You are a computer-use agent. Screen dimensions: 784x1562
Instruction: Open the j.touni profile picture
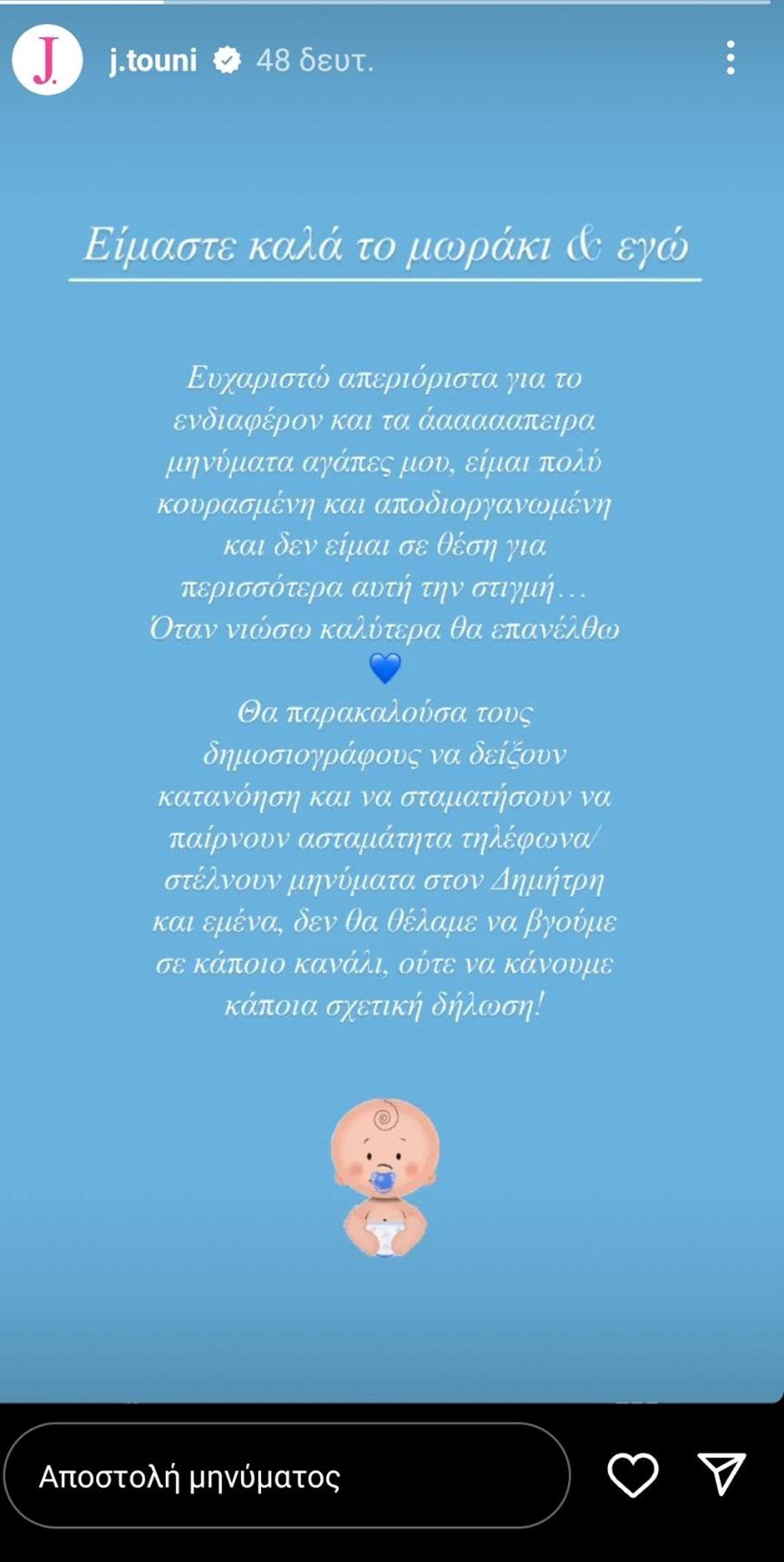46,61
